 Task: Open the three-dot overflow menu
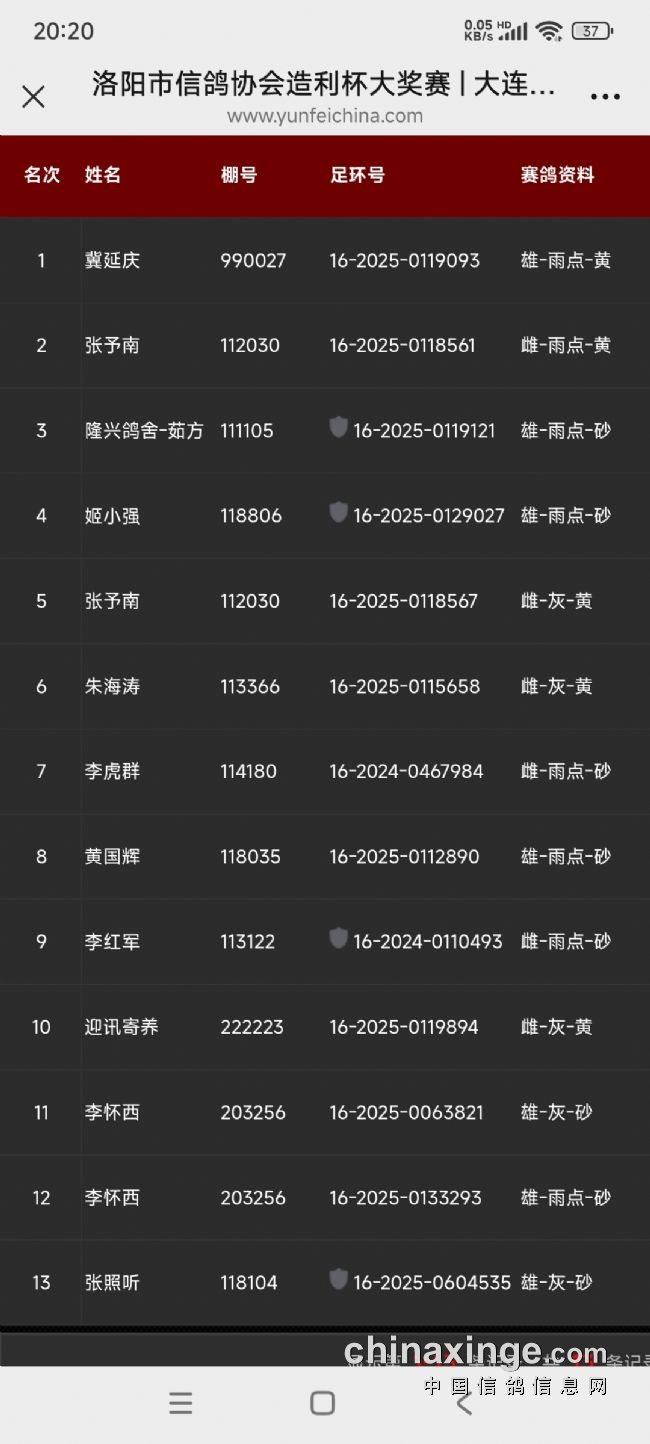tap(605, 97)
